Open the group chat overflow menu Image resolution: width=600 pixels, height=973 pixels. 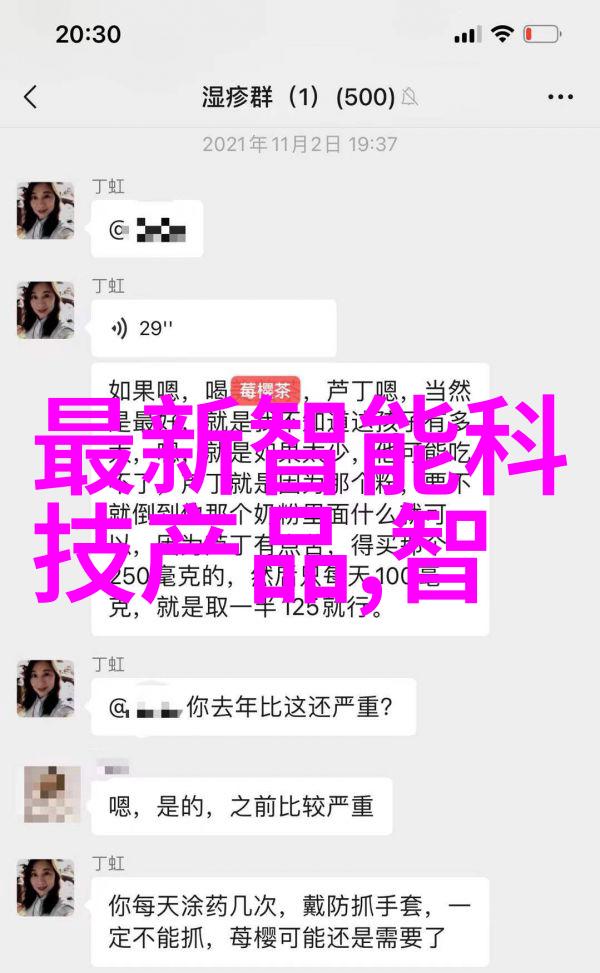(560, 97)
